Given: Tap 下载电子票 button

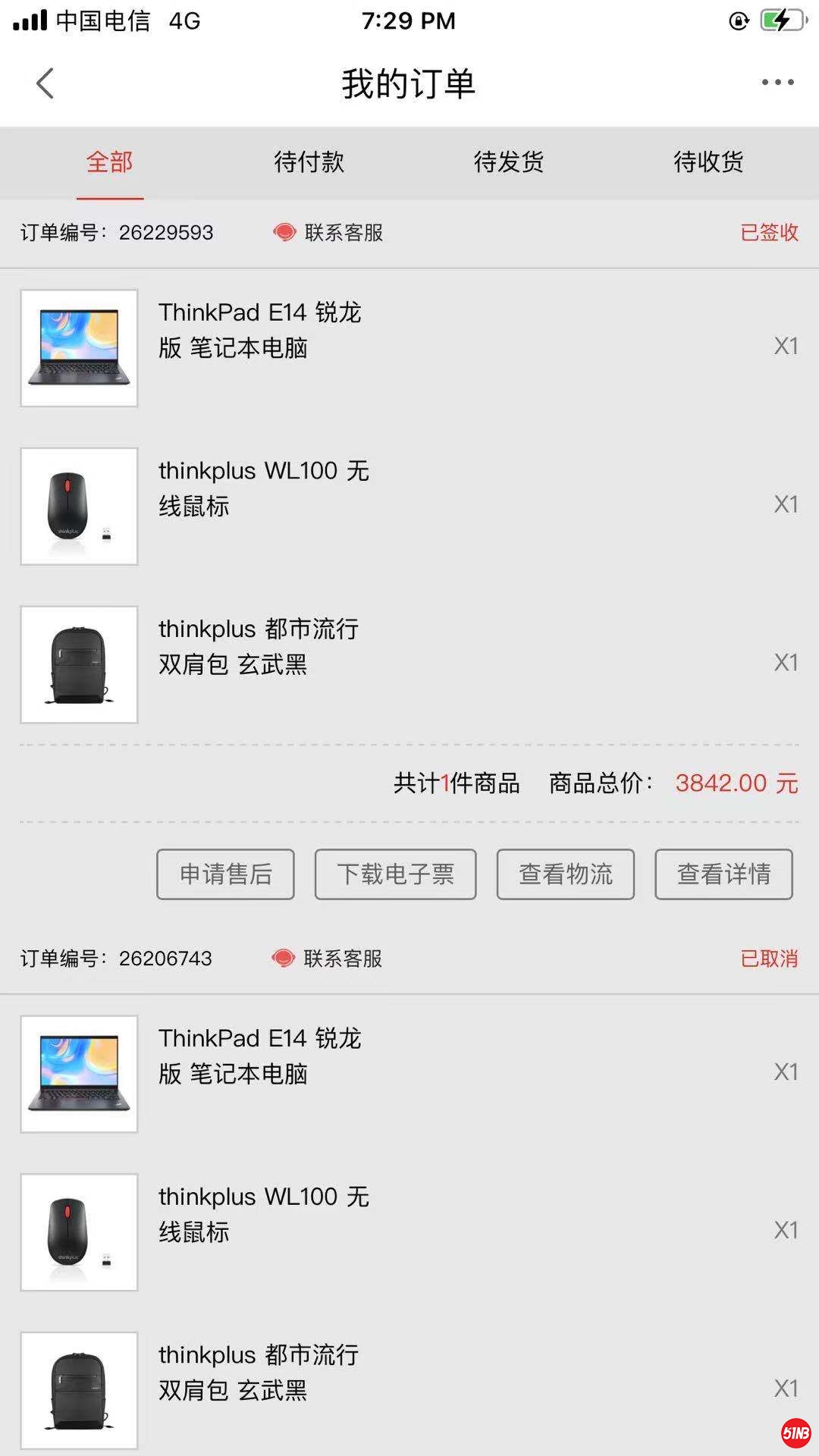Looking at the screenshot, I should [395, 874].
